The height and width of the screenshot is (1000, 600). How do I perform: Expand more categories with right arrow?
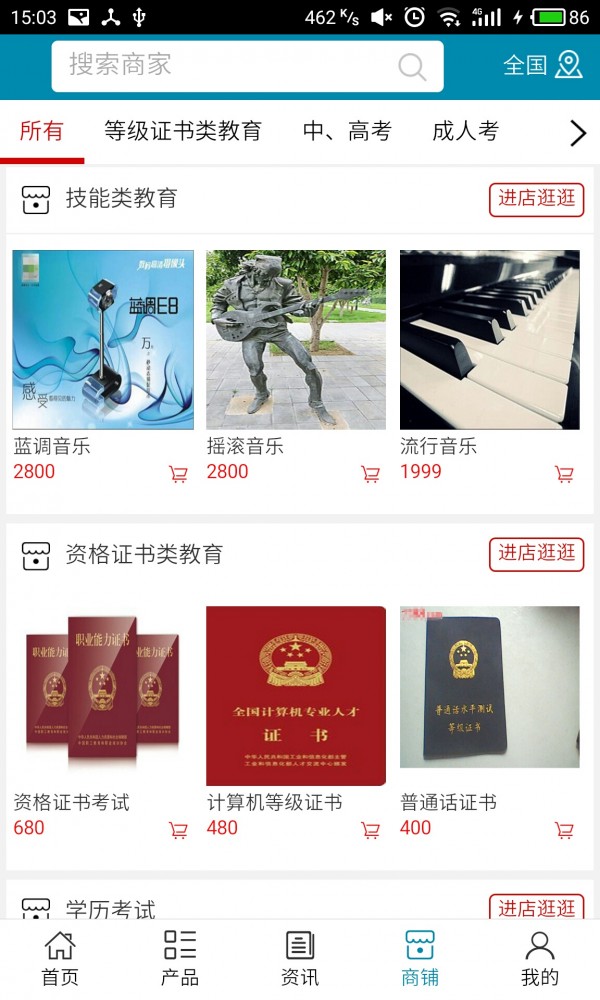[x=577, y=133]
